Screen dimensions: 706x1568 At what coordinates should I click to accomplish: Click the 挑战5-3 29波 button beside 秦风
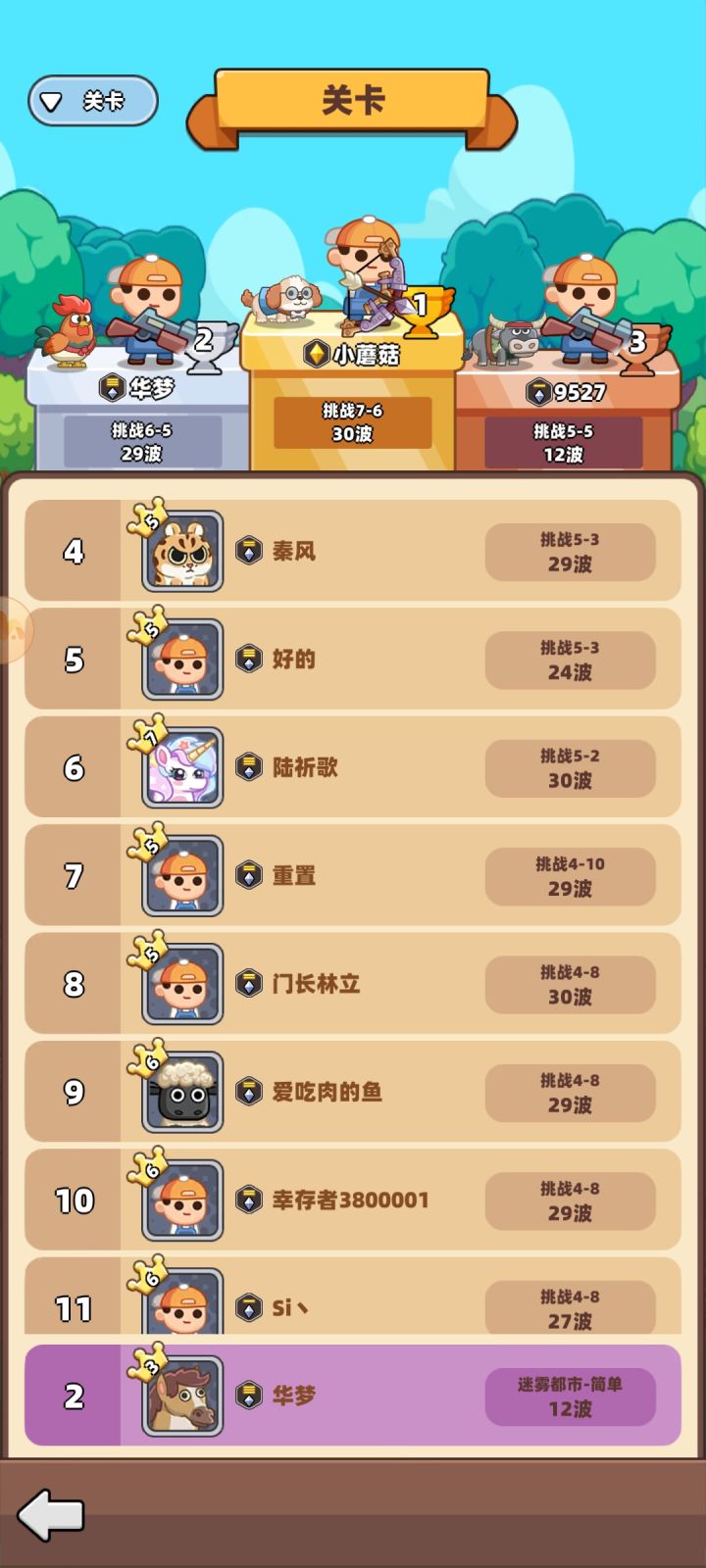(573, 551)
